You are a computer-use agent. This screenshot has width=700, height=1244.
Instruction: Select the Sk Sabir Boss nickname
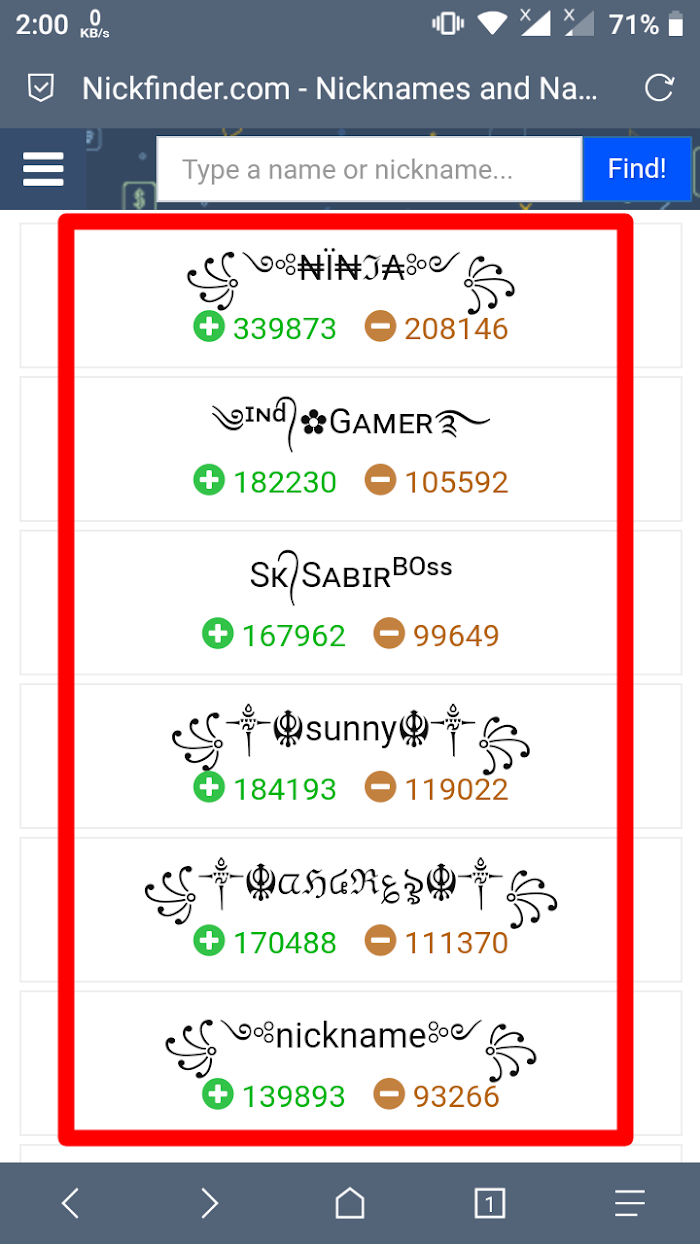pos(350,575)
